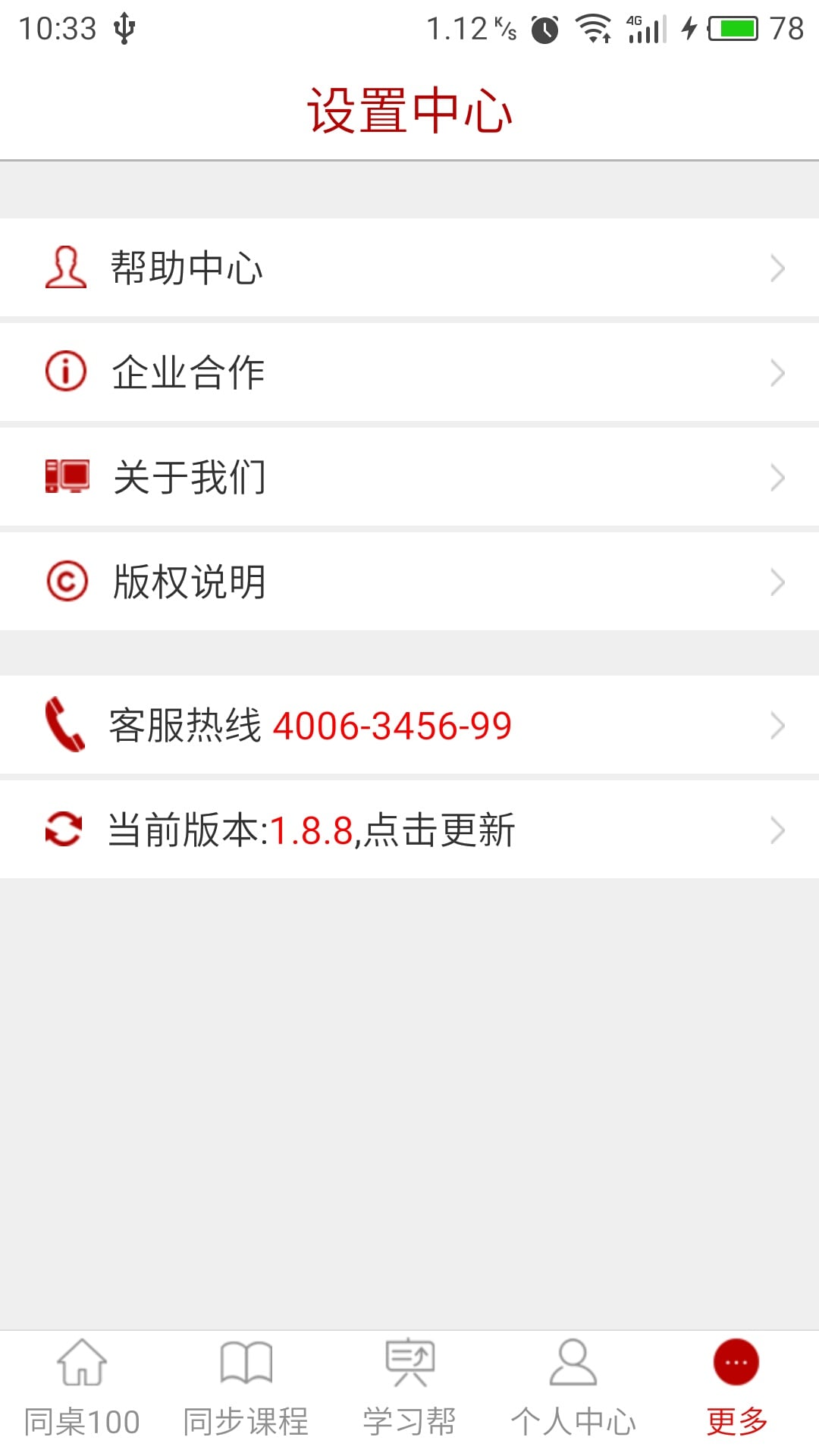The width and height of the screenshot is (819, 1456).
Task: View the 版权说明 copyright notice
Action: coord(409,582)
